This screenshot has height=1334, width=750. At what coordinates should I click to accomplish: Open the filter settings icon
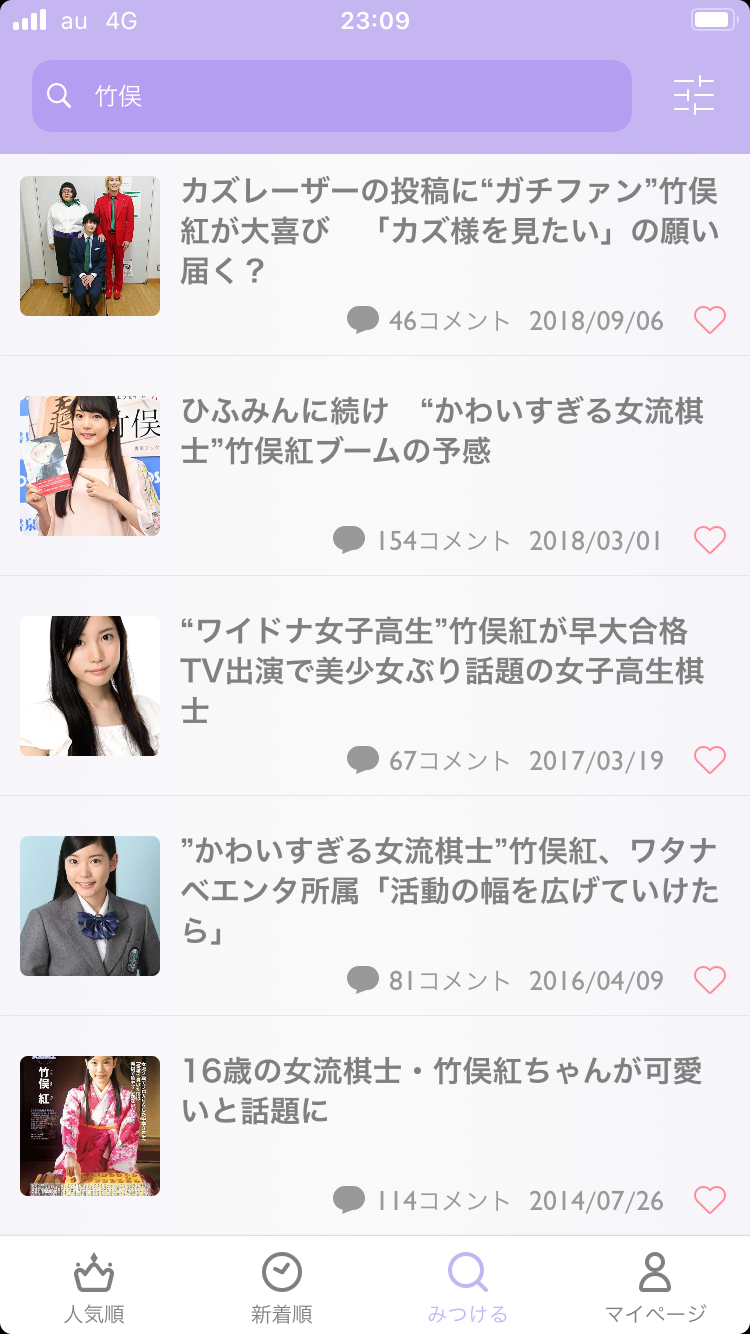(694, 96)
